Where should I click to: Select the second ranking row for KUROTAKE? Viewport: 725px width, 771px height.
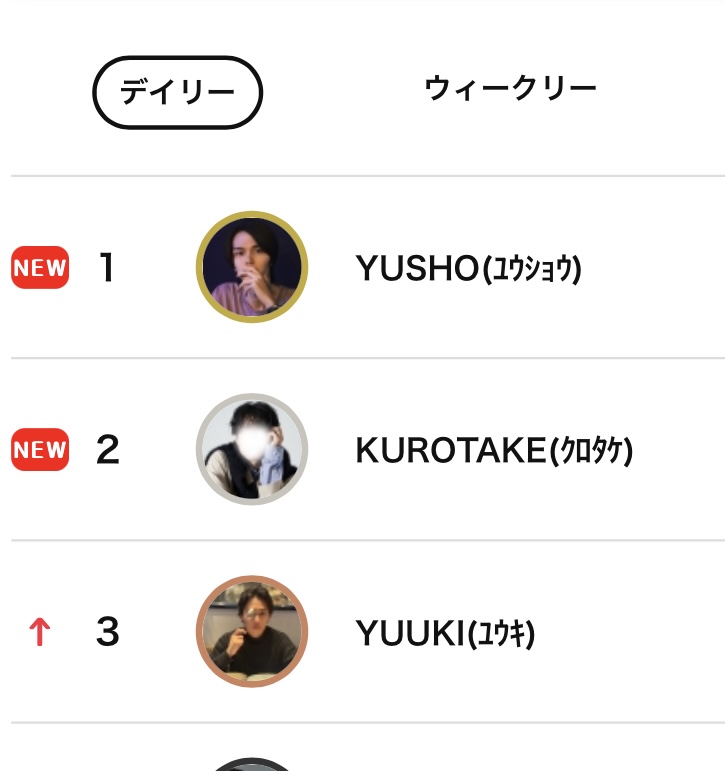click(x=362, y=449)
